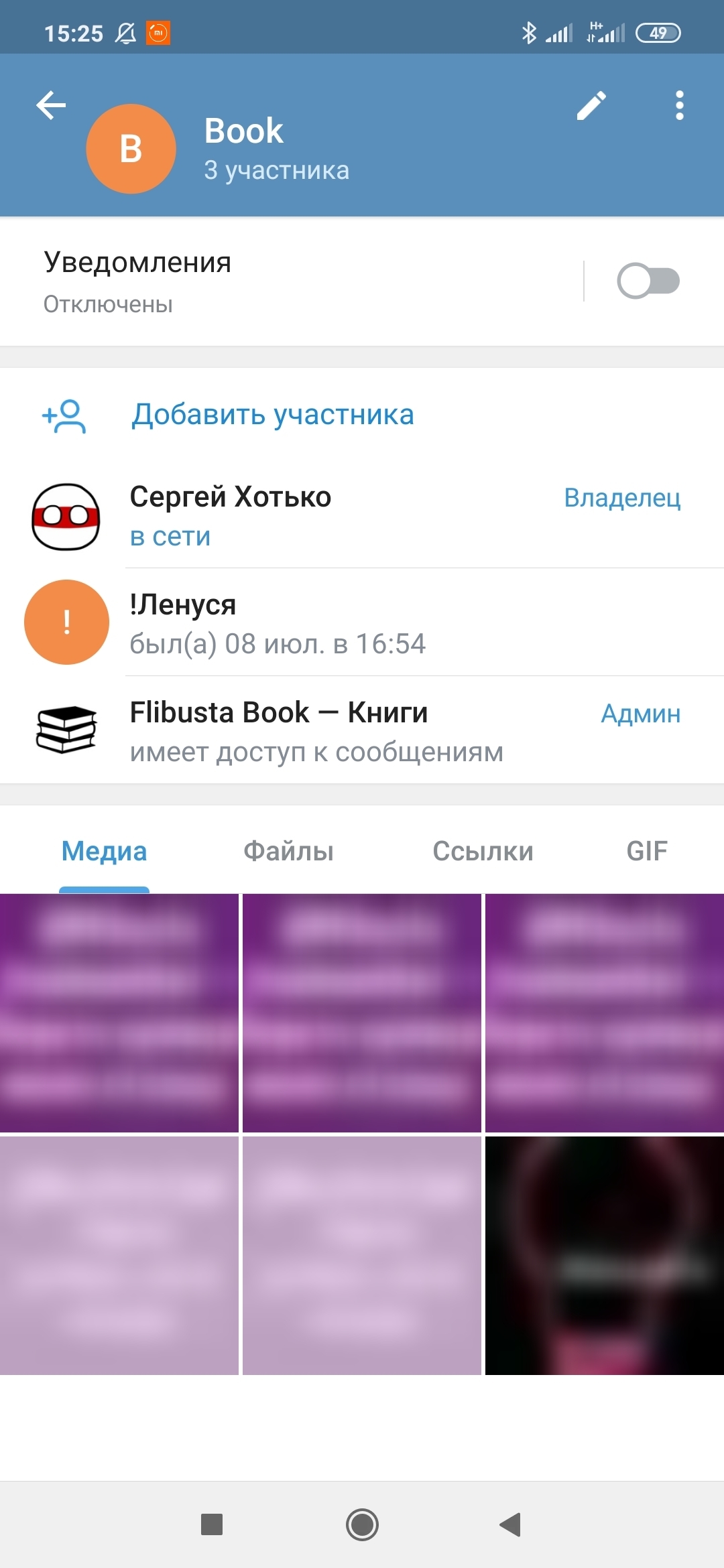This screenshot has width=724, height=1568.
Task: Toggle the Уведомления notifications switch
Action: [x=648, y=281]
